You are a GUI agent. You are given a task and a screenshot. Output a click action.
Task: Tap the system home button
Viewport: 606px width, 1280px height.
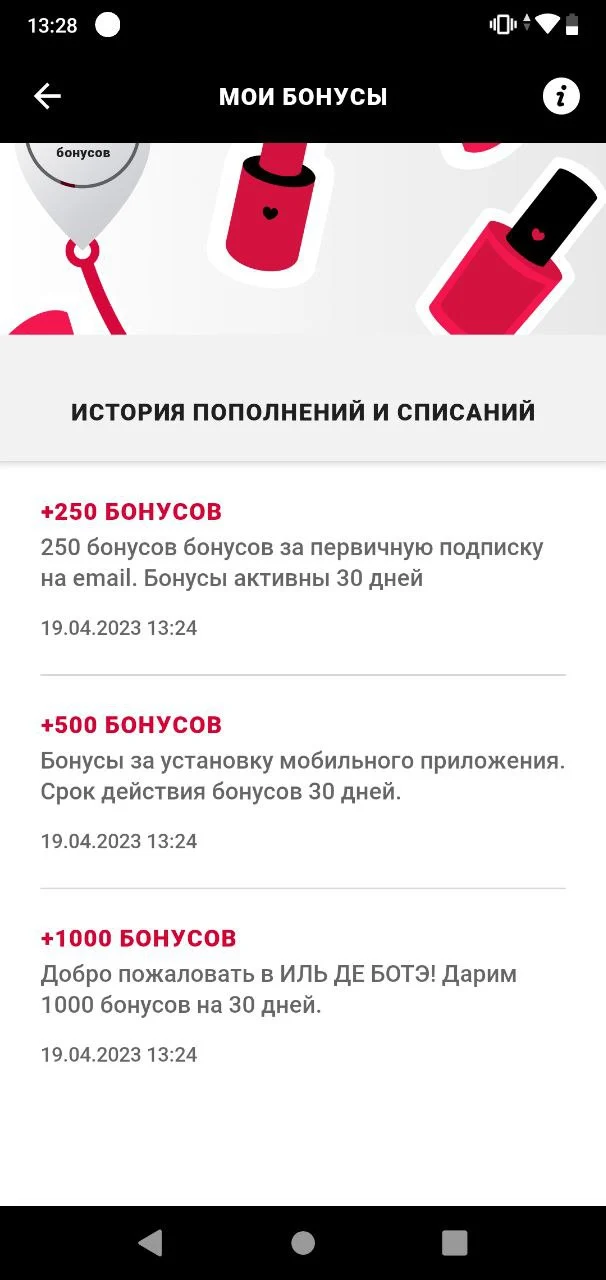pyautogui.click(x=303, y=1243)
